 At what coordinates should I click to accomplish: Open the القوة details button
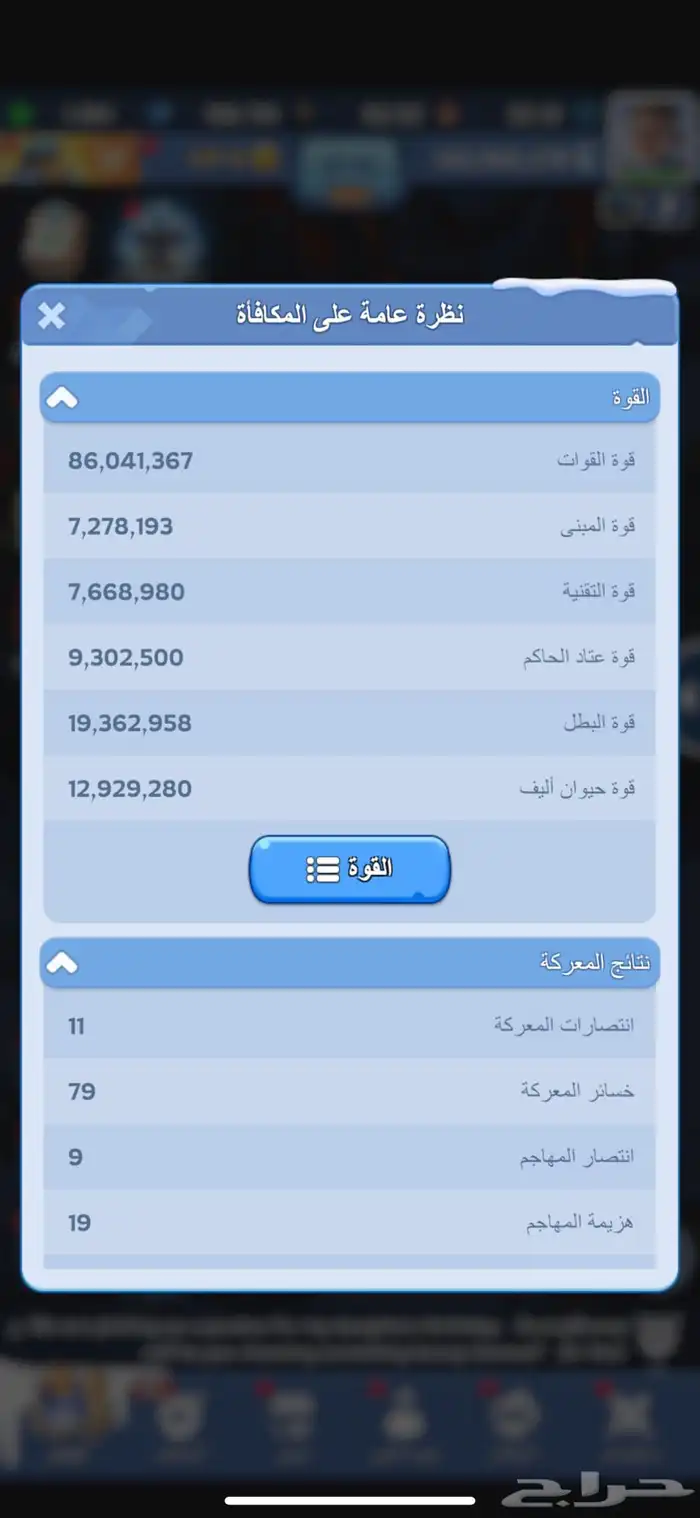tap(349, 869)
